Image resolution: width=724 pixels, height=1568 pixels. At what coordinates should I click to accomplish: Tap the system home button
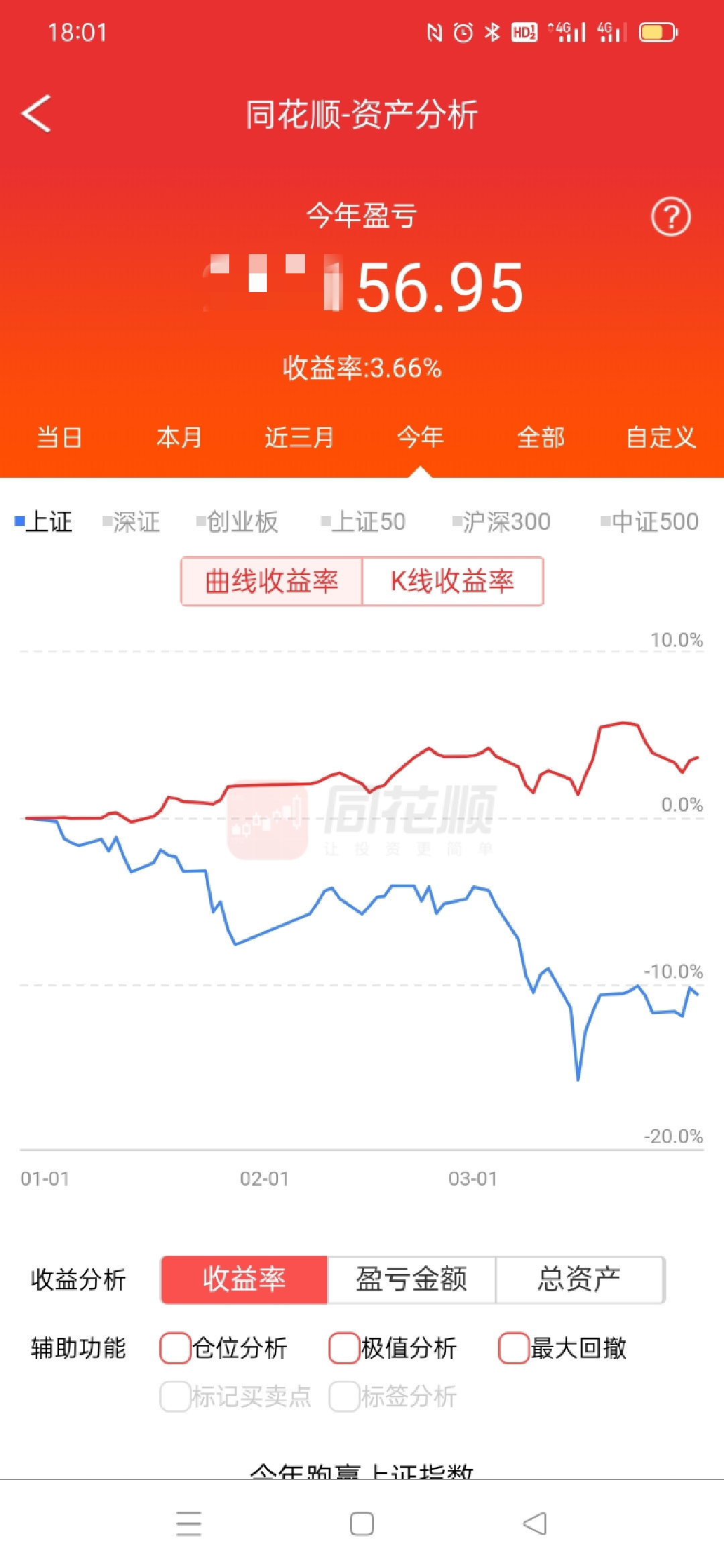pyautogui.click(x=362, y=1524)
